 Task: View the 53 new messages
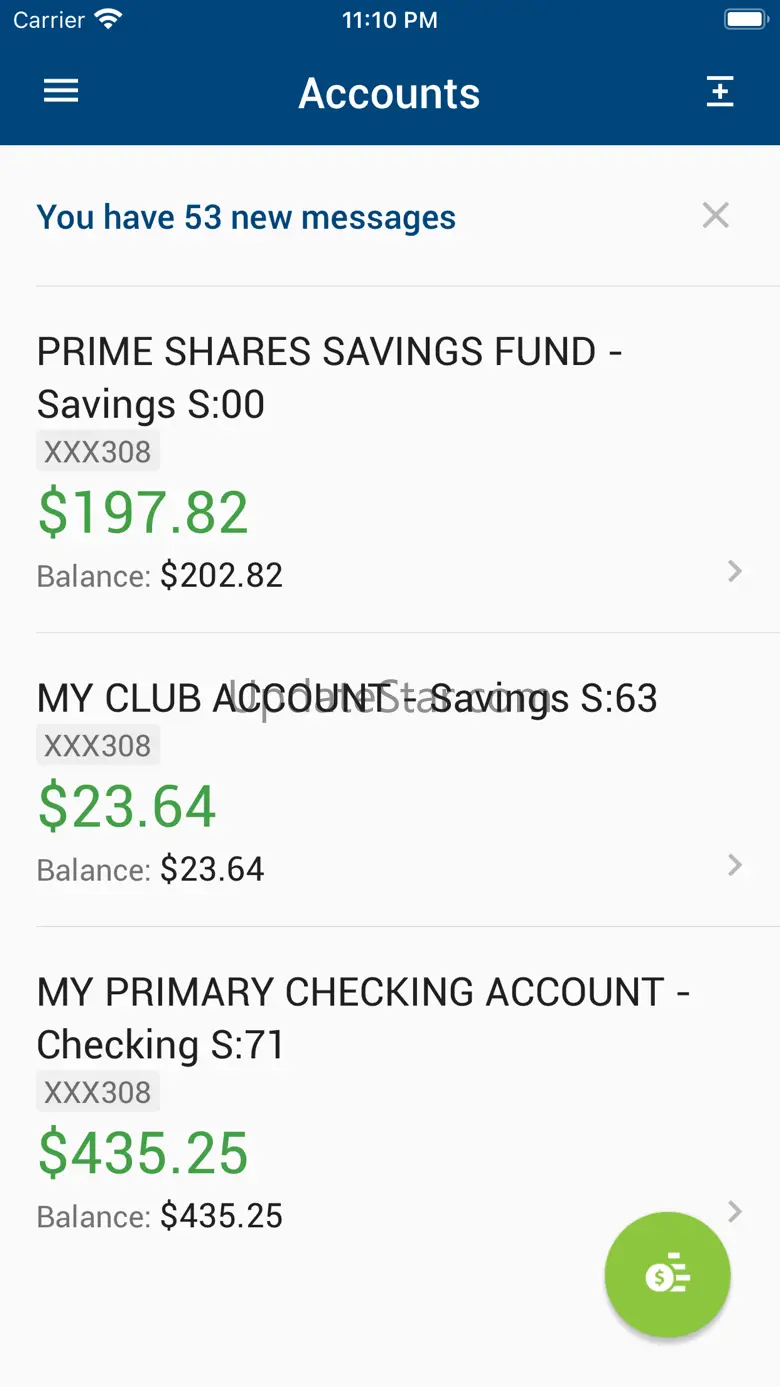tap(246, 217)
